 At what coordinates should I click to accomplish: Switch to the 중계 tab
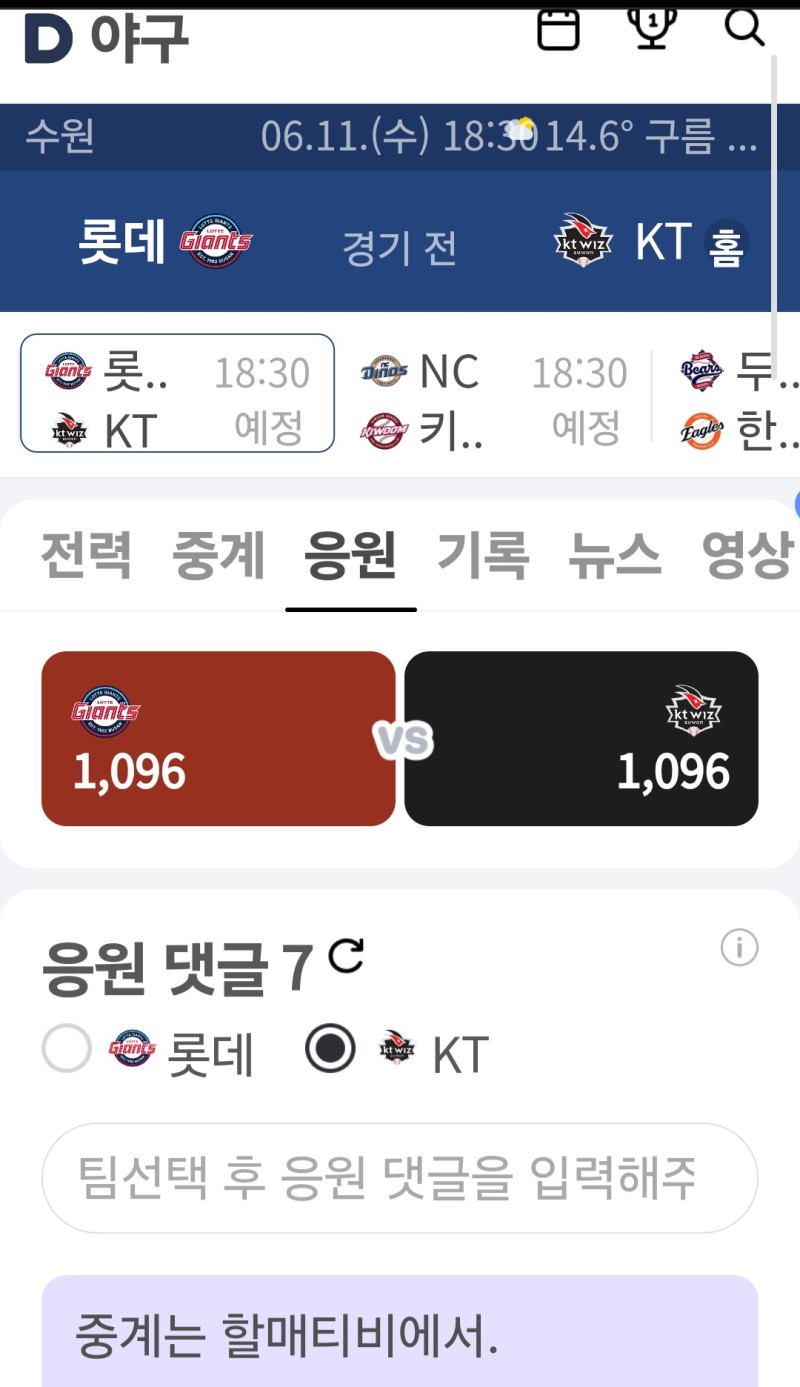(x=219, y=555)
